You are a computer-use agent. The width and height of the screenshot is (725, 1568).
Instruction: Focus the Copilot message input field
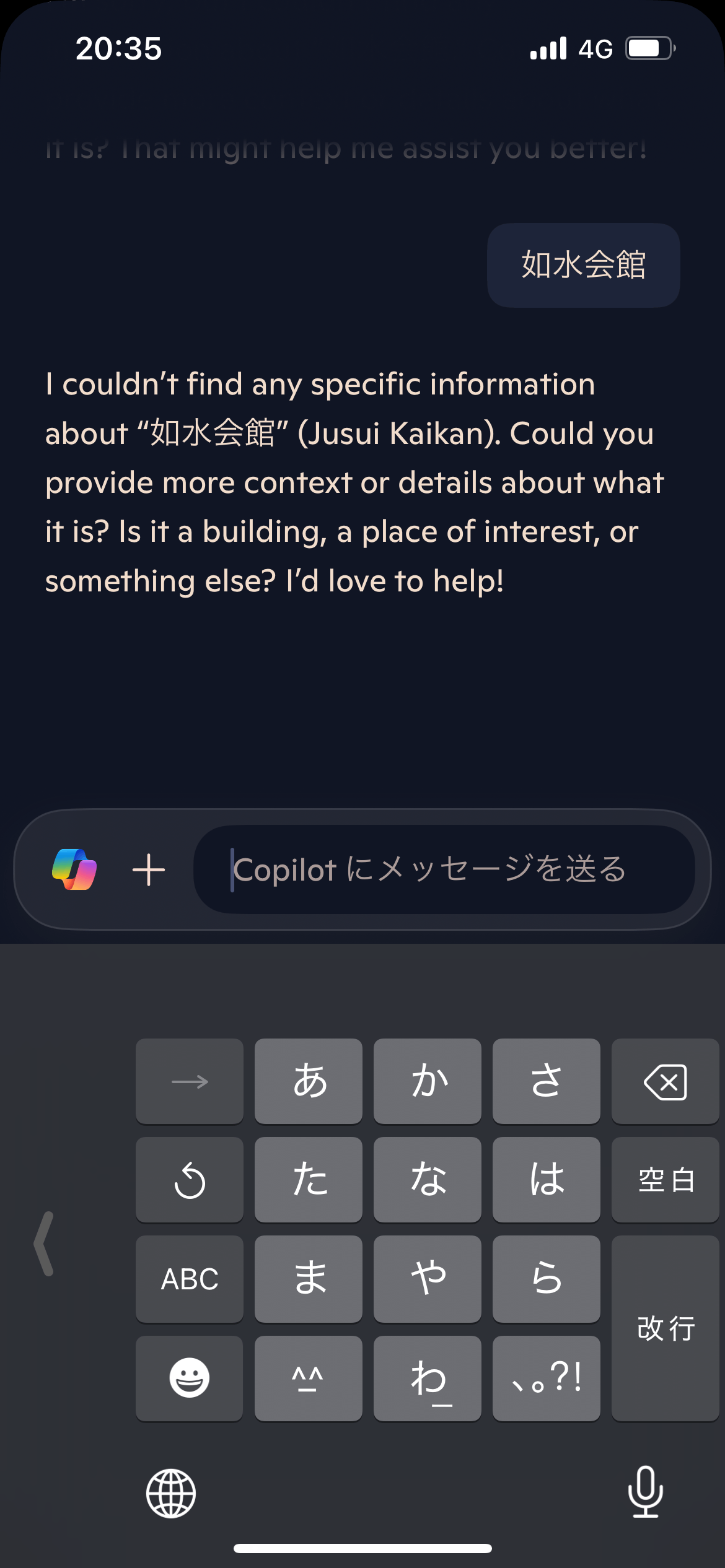click(x=444, y=869)
